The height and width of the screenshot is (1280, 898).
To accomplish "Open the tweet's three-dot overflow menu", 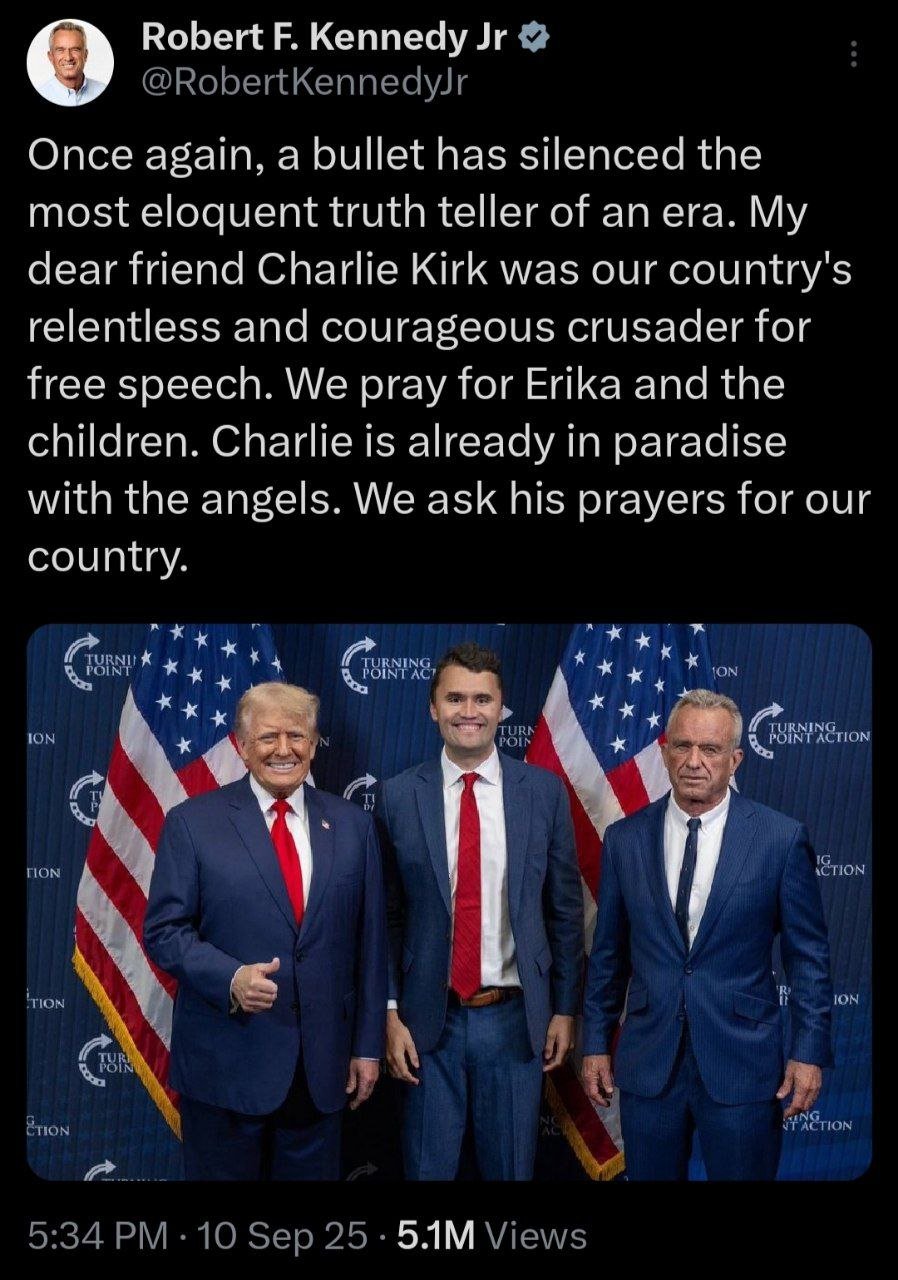I will pos(853,54).
